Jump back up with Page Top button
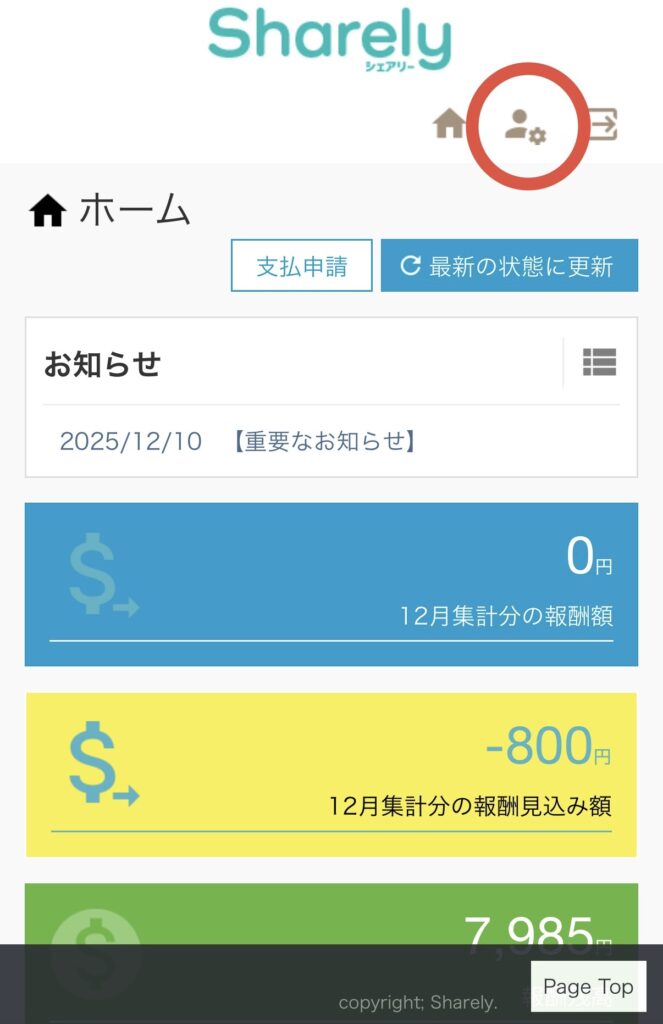 [x=588, y=987]
